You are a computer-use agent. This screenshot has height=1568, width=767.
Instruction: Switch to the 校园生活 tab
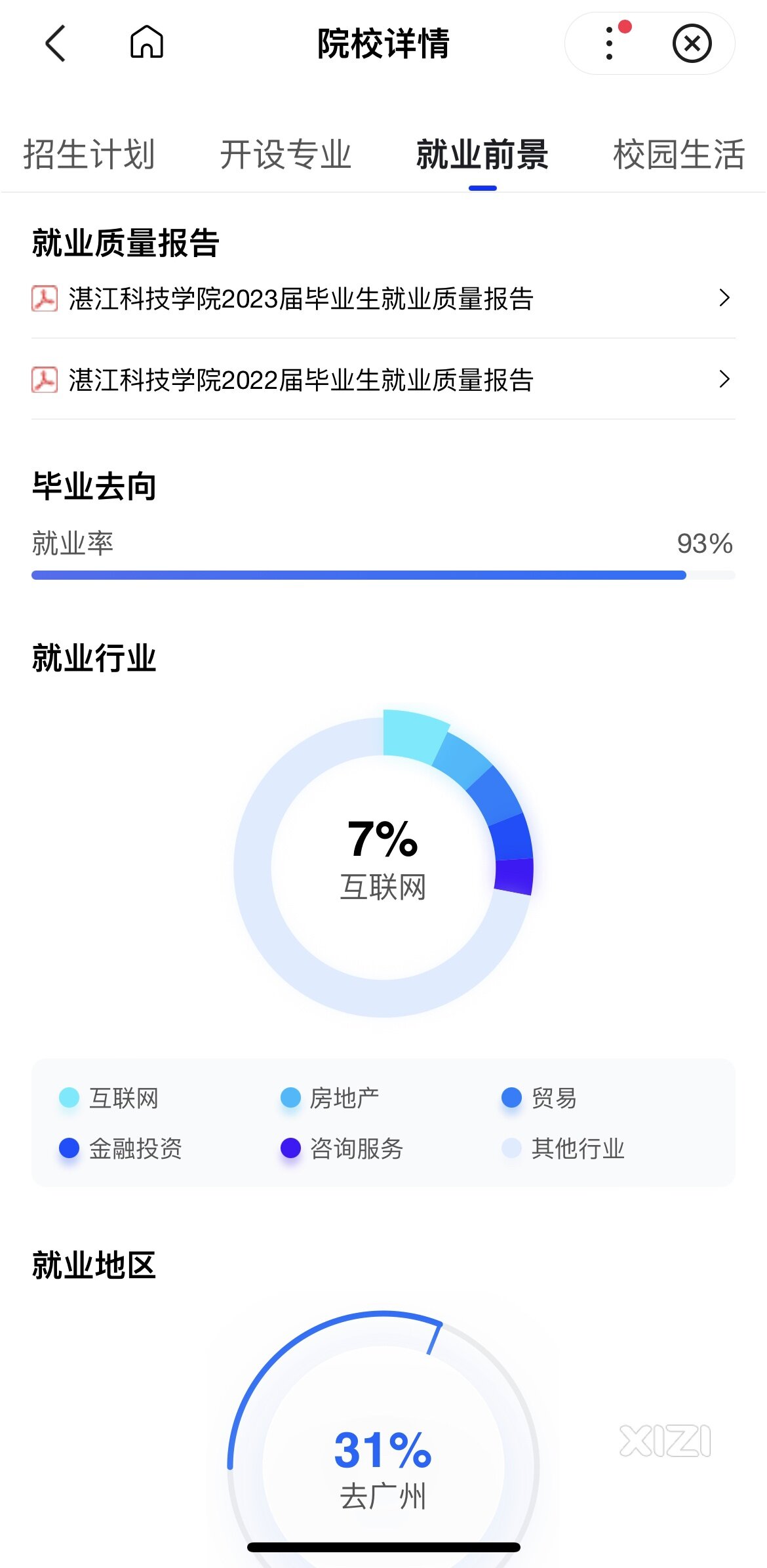point(679,155)
